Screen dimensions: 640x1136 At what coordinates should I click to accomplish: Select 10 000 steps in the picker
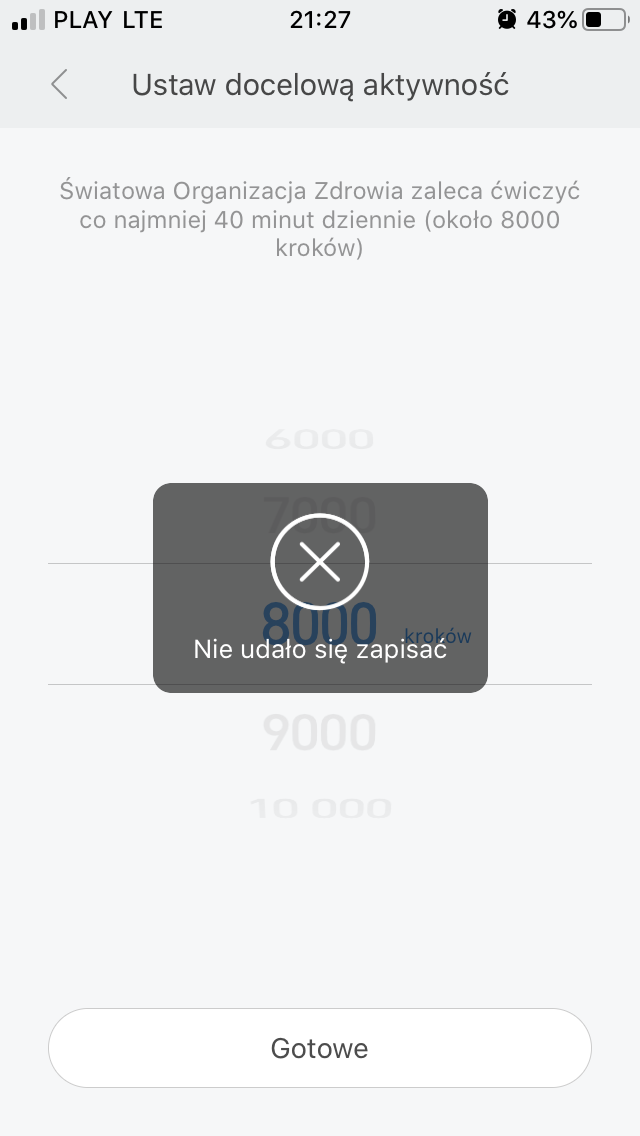pos(320,808)
